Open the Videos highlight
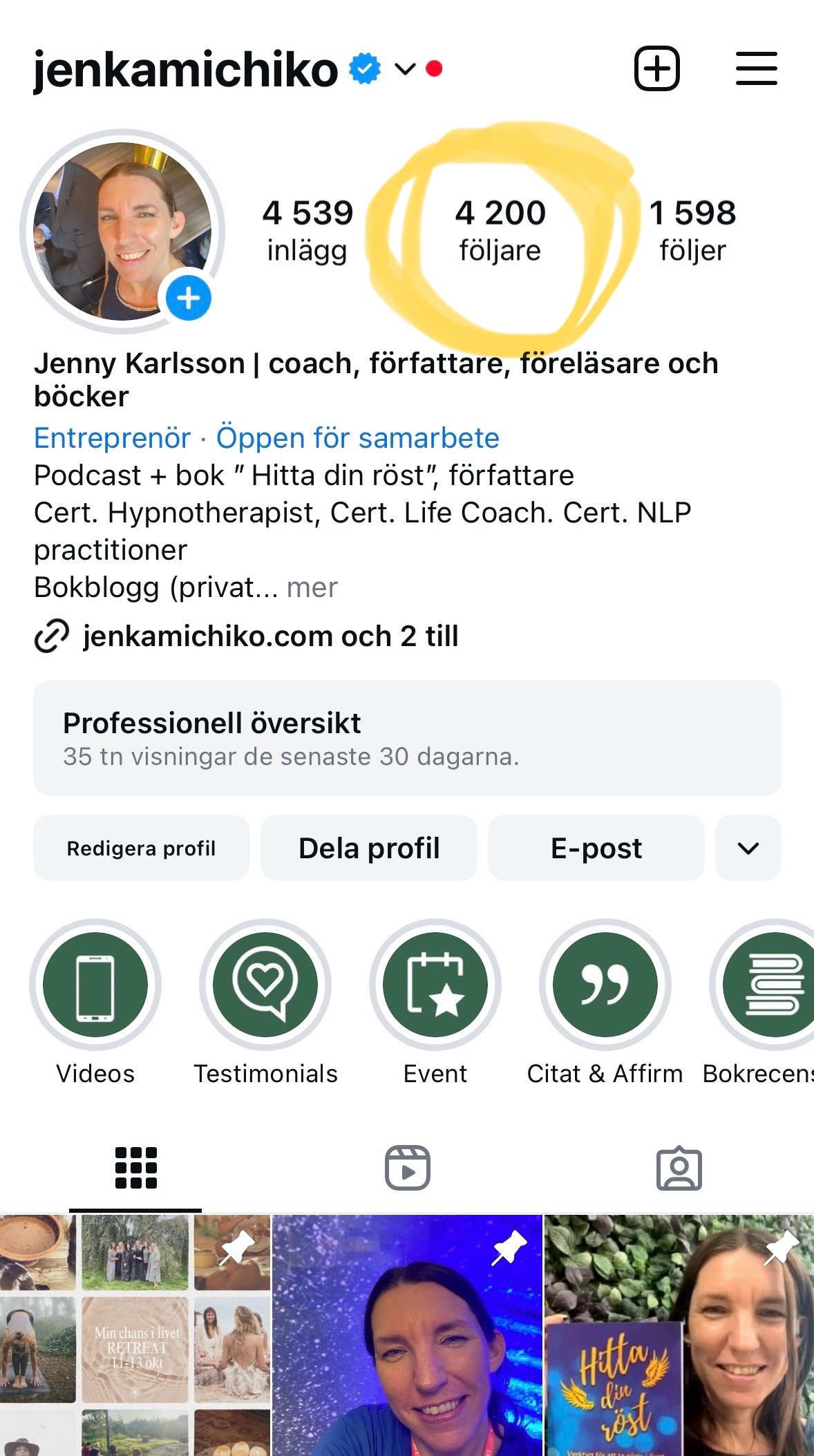Image resolution: width=814 pixels, height=1456 pixels. [x=95, y=985]
